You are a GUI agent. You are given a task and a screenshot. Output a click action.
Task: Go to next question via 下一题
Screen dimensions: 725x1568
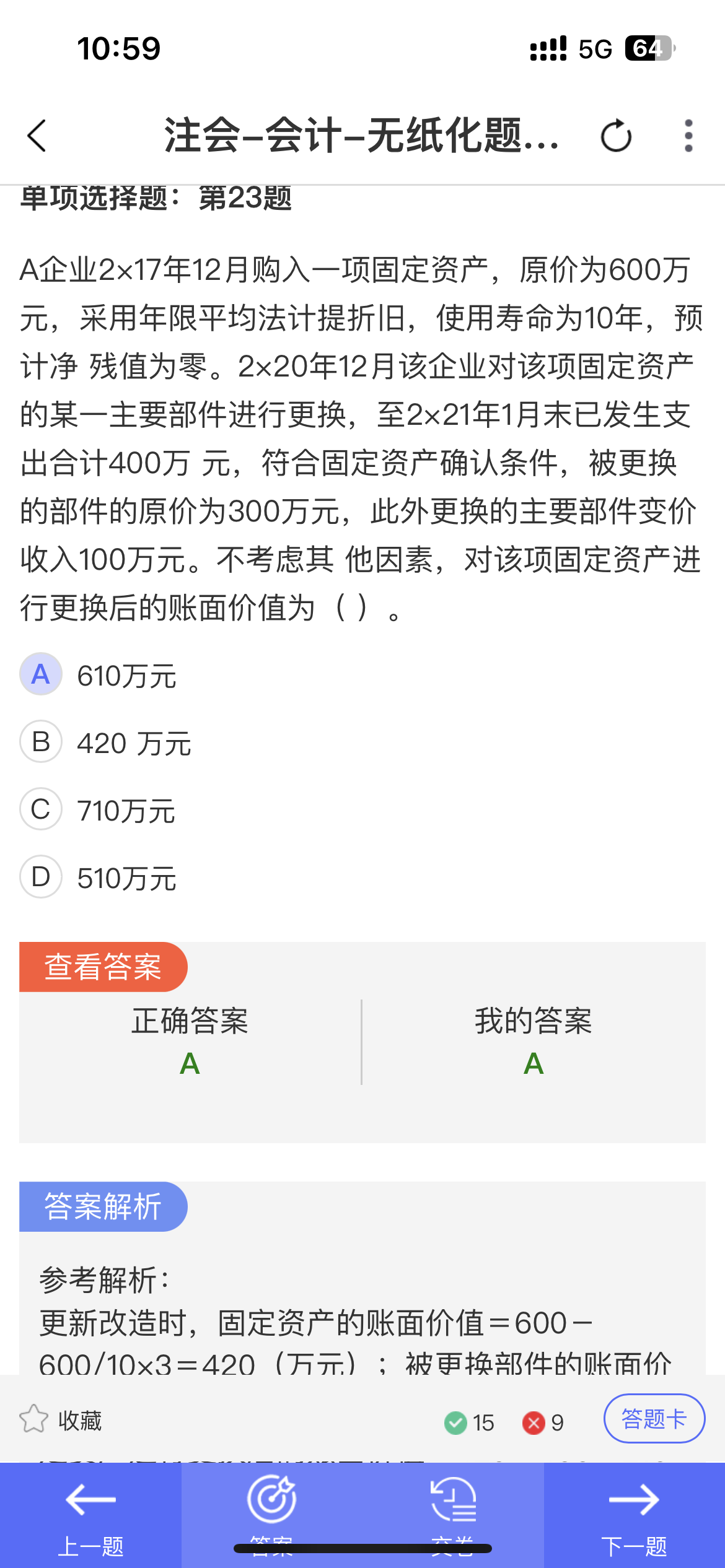[x=635, y=1515]
